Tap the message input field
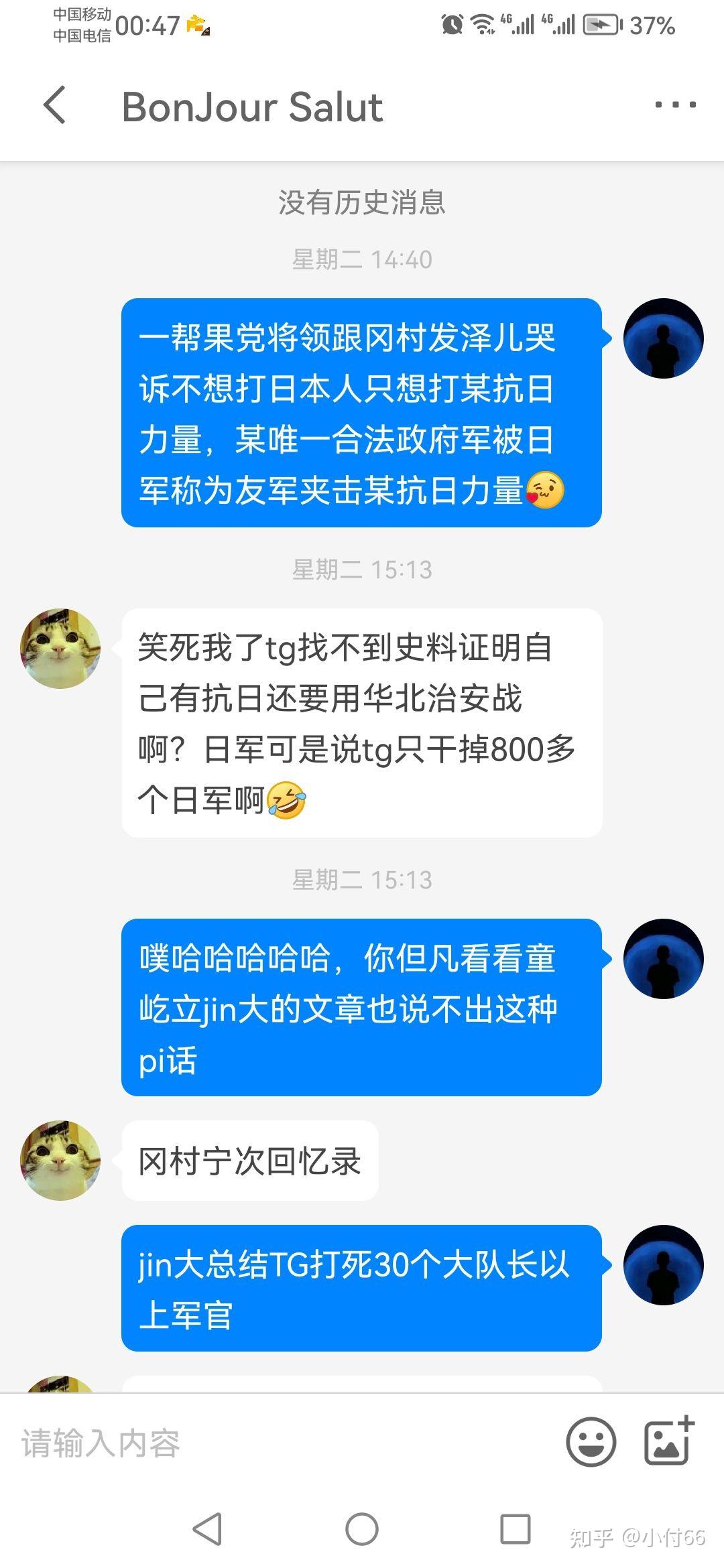Screen dimensions: 724x1568 [282, 1443]
